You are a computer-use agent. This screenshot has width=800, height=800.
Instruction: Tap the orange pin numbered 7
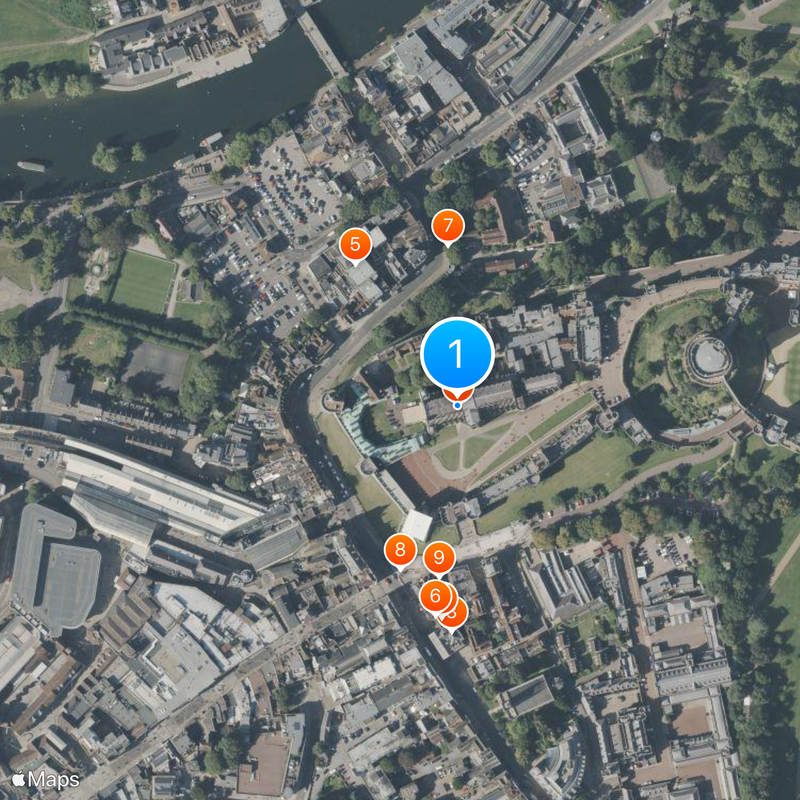(448, 226)
